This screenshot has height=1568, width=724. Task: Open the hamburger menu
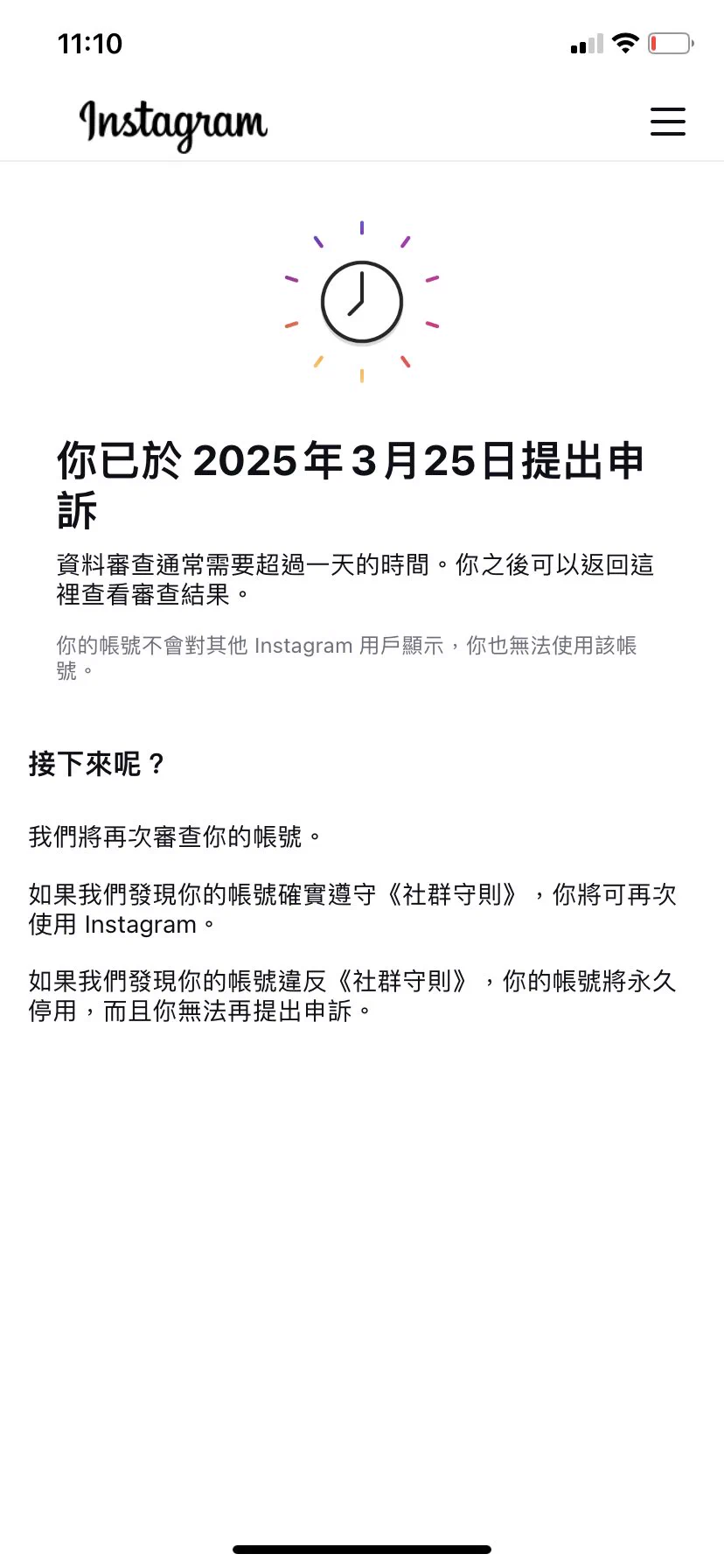pyautogui.click(x=667, y=122)
